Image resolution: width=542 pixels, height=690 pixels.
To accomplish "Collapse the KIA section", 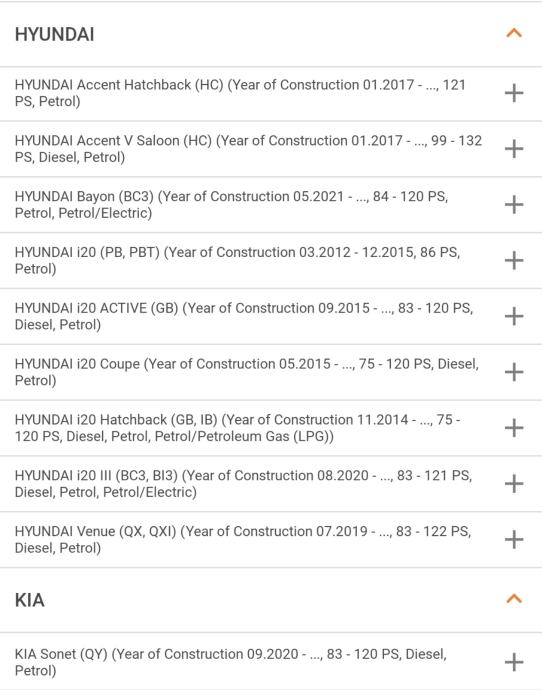I will (514, 599).
